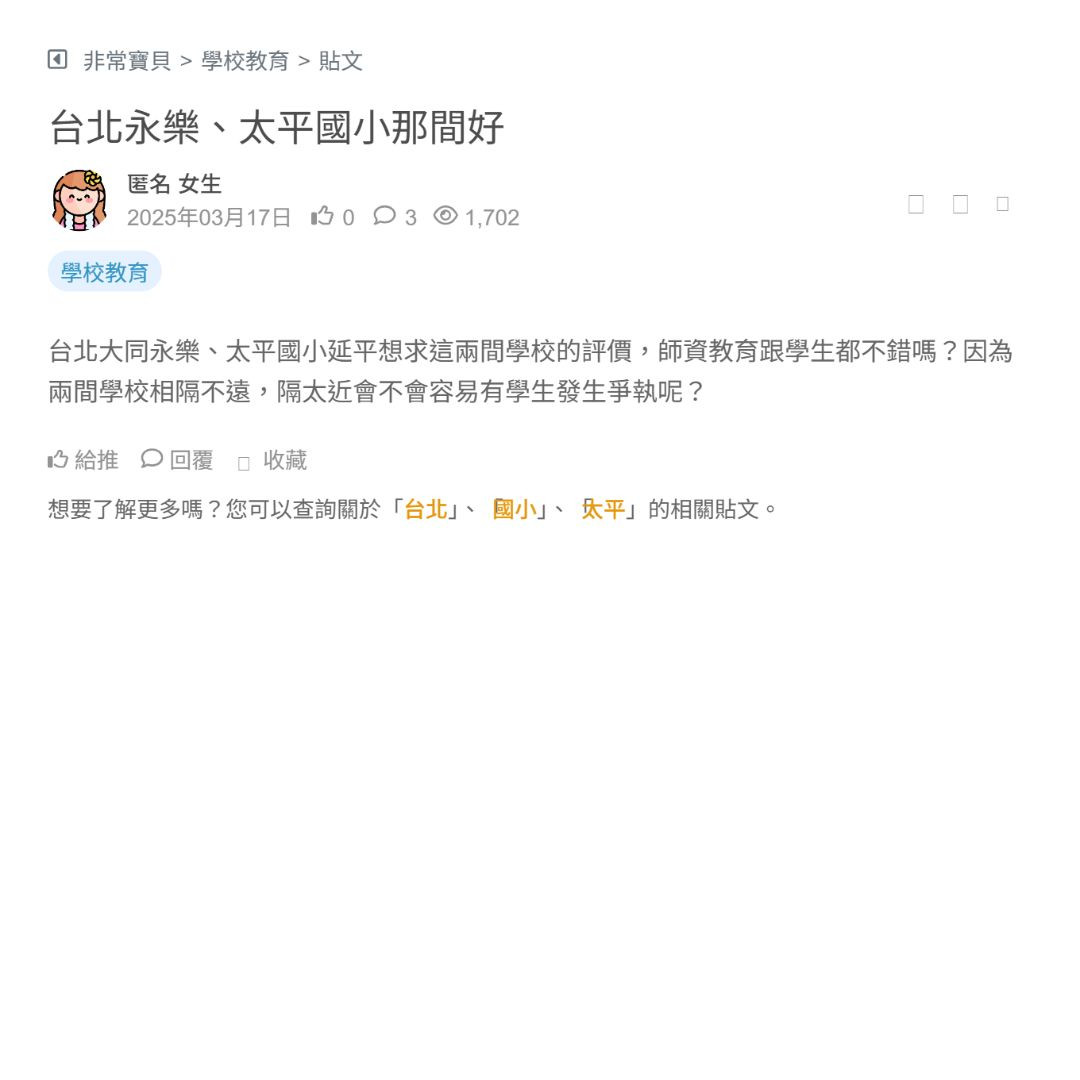The width and height of the screenshot is (1080, 1080).
Task: Reply to the post with 回覆
Action: [177, 460]
